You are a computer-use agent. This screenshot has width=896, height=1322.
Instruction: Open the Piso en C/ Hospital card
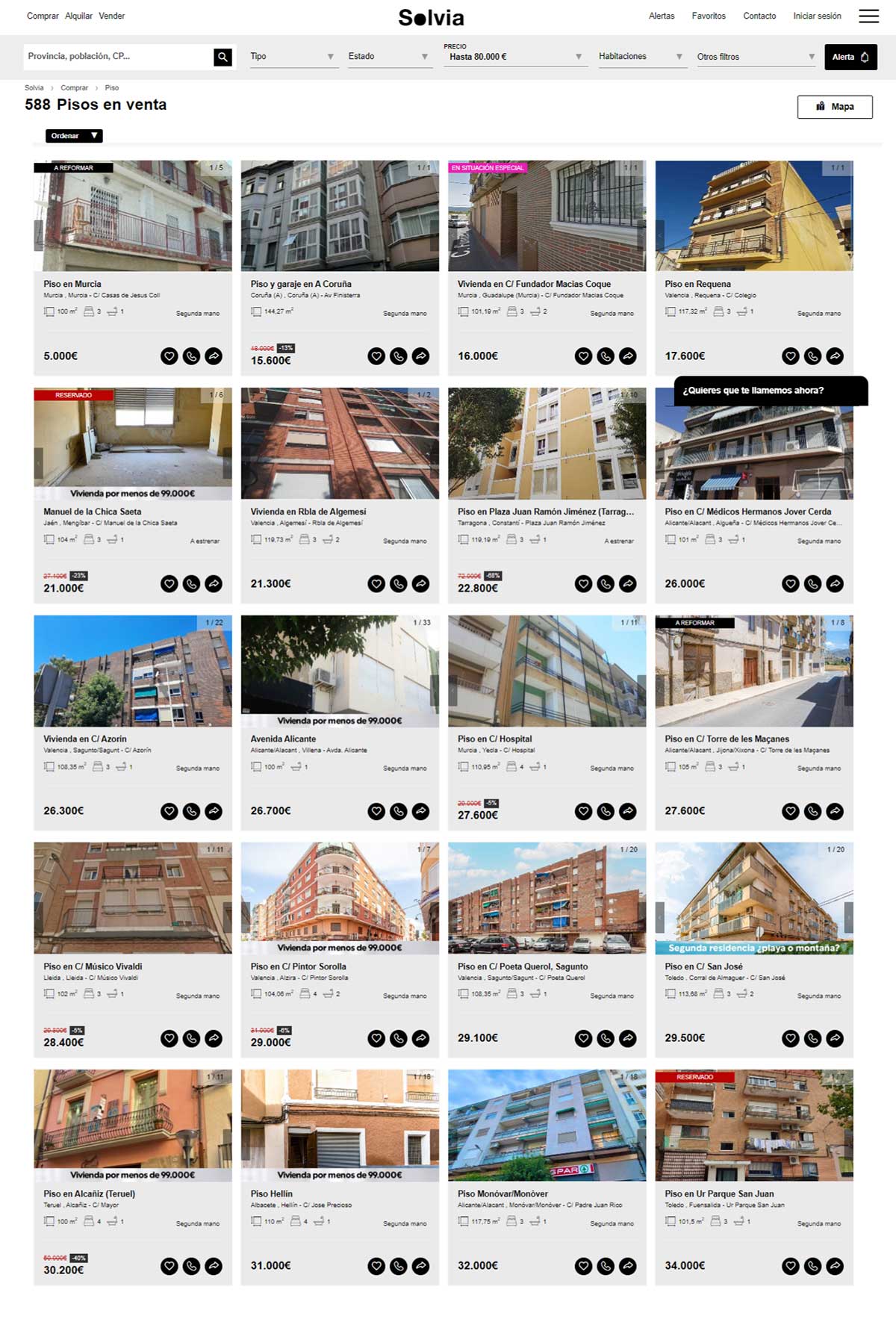[x=494, y=739]
